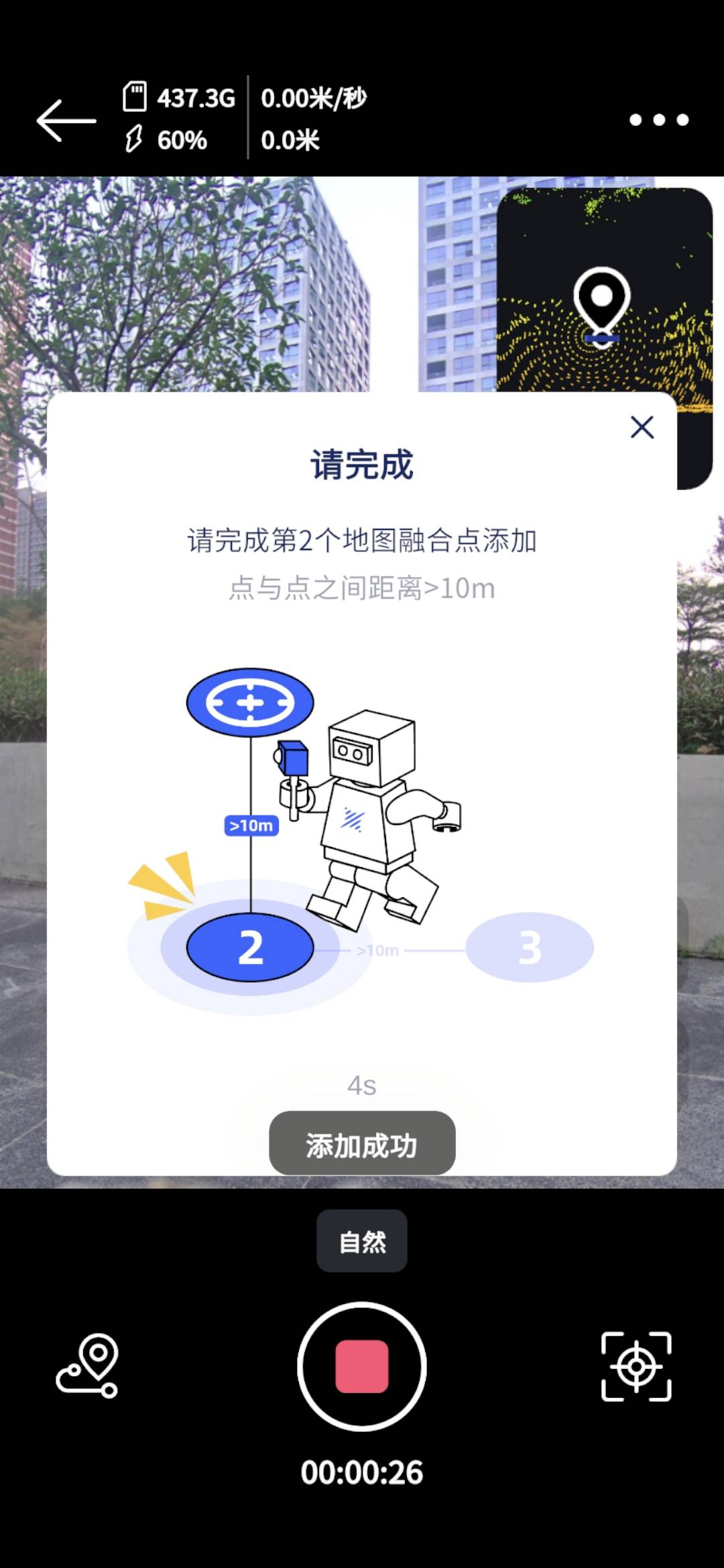Tap the target focus icon
Screen dimensions: 724x1568
pyautogui.click(x=636, y=1366)
